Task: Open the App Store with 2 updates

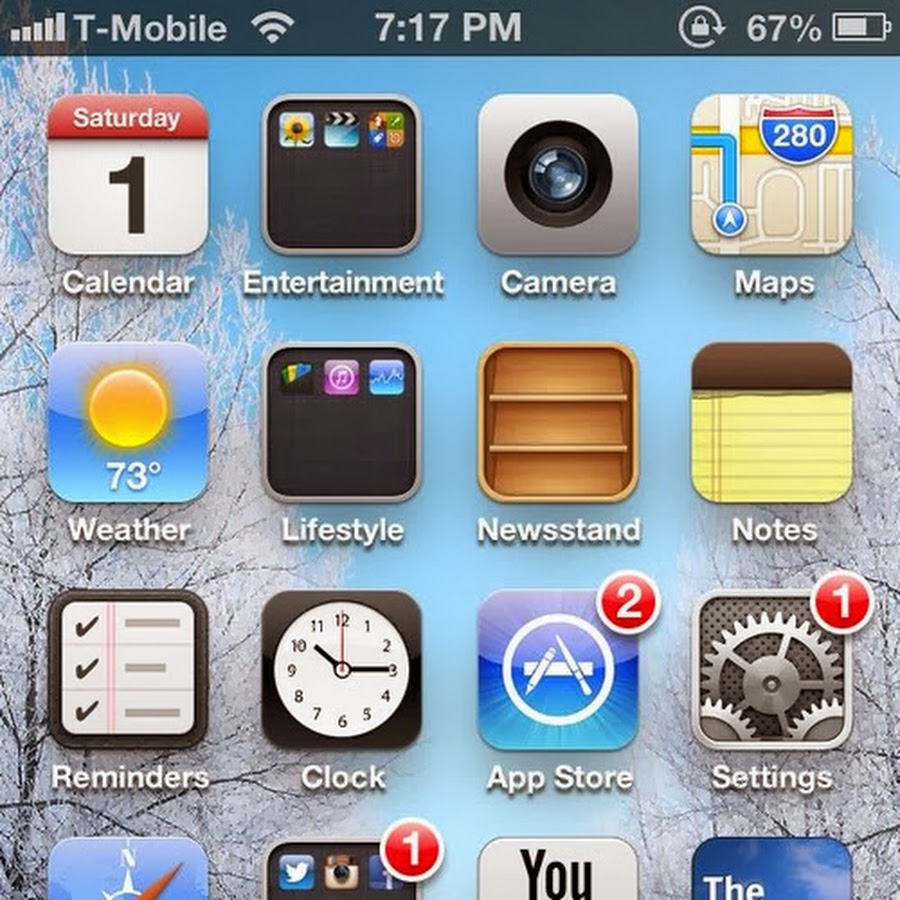Action: click(x=558, y=670)
